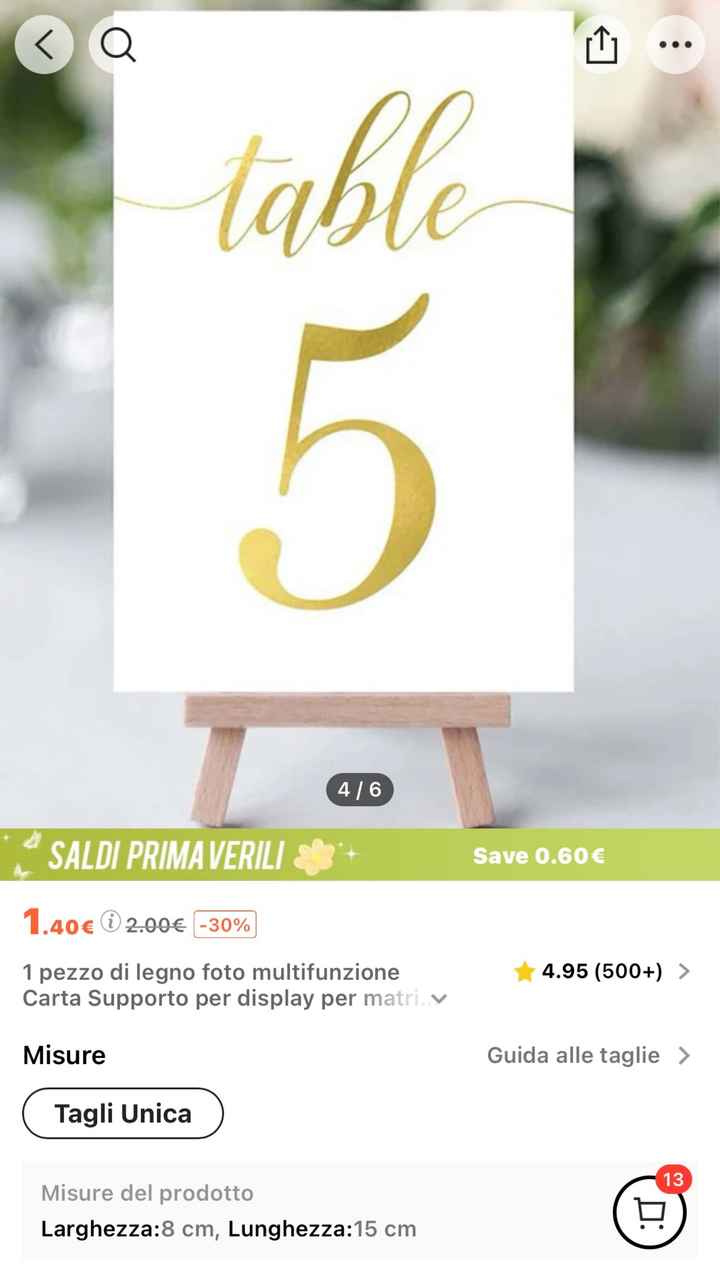
Task: Open the three-dot more options menu
Action: [x=675, y=44]
